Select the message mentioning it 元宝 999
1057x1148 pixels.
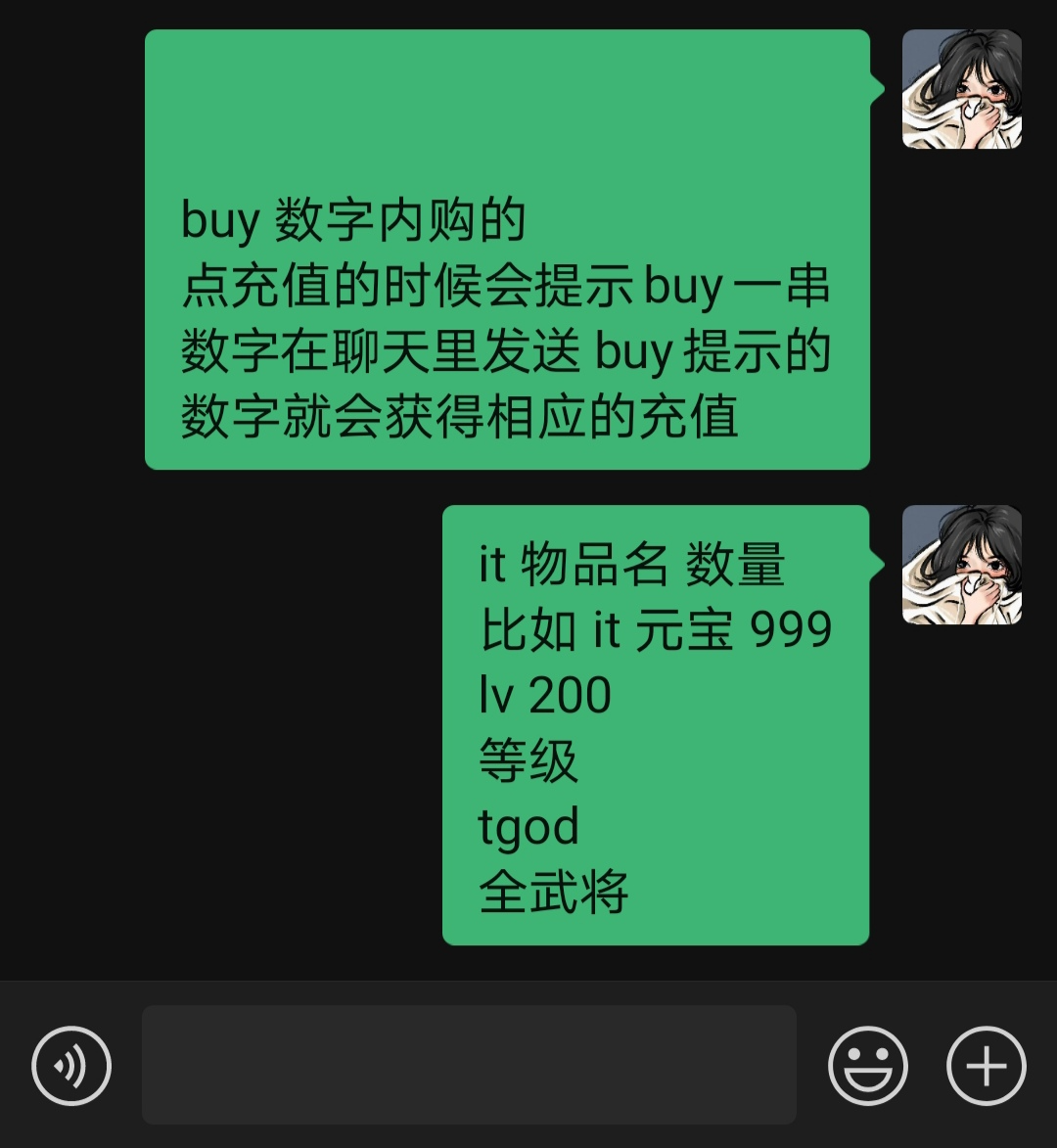pos(656,631)
